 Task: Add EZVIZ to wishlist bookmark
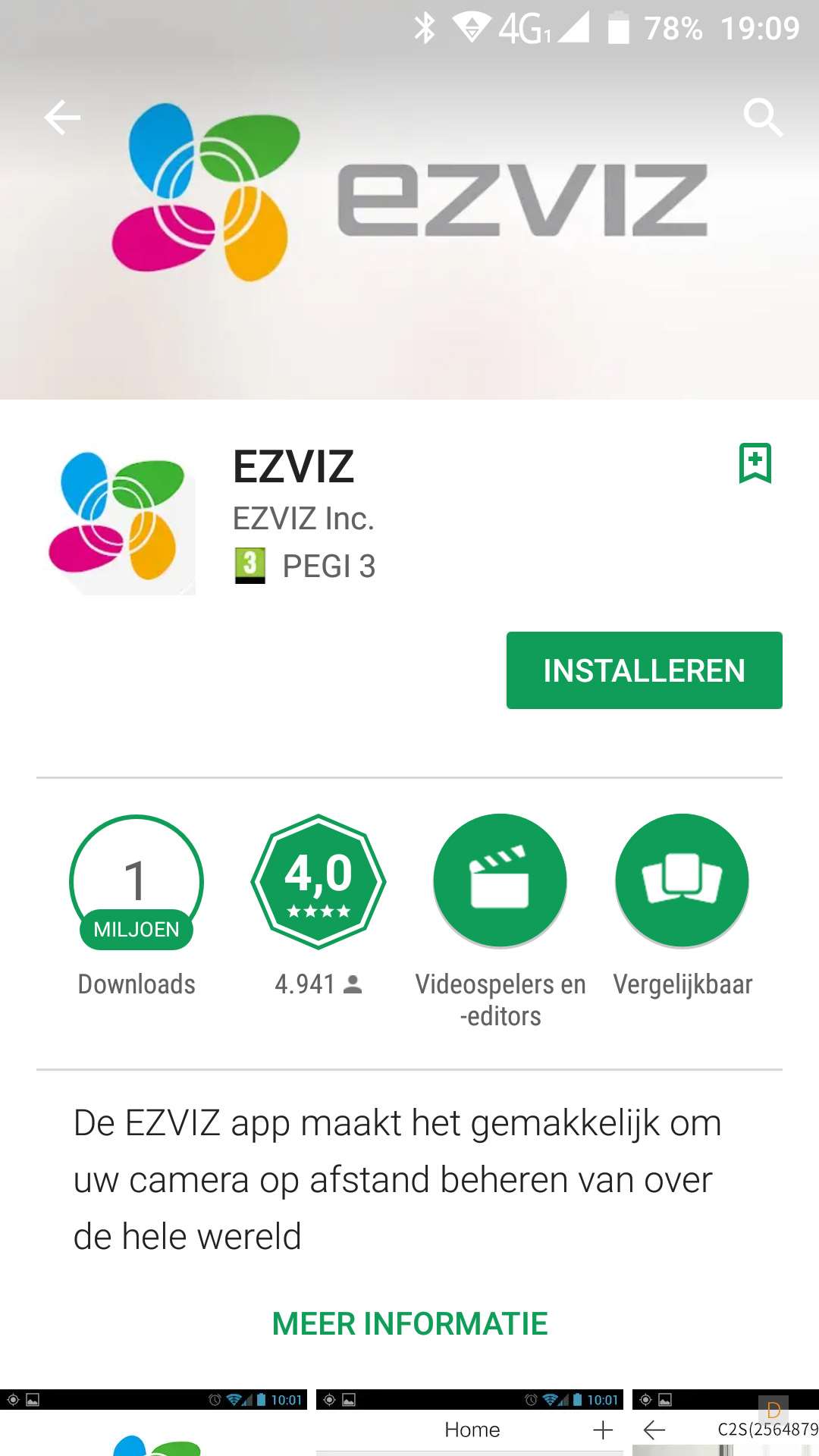pyautogui.click(x=755, y=463)
